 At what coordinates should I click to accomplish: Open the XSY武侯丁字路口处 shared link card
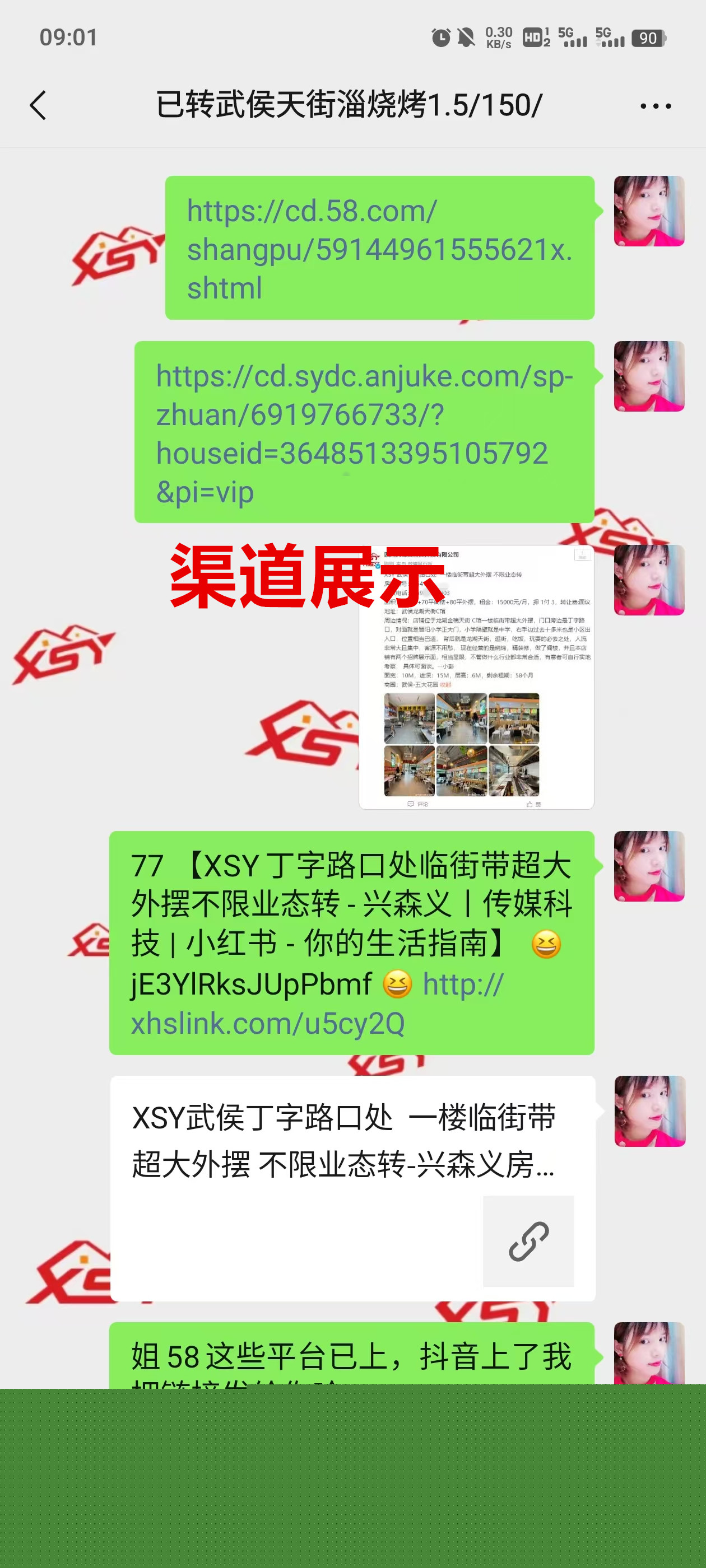click(352, 1188)
